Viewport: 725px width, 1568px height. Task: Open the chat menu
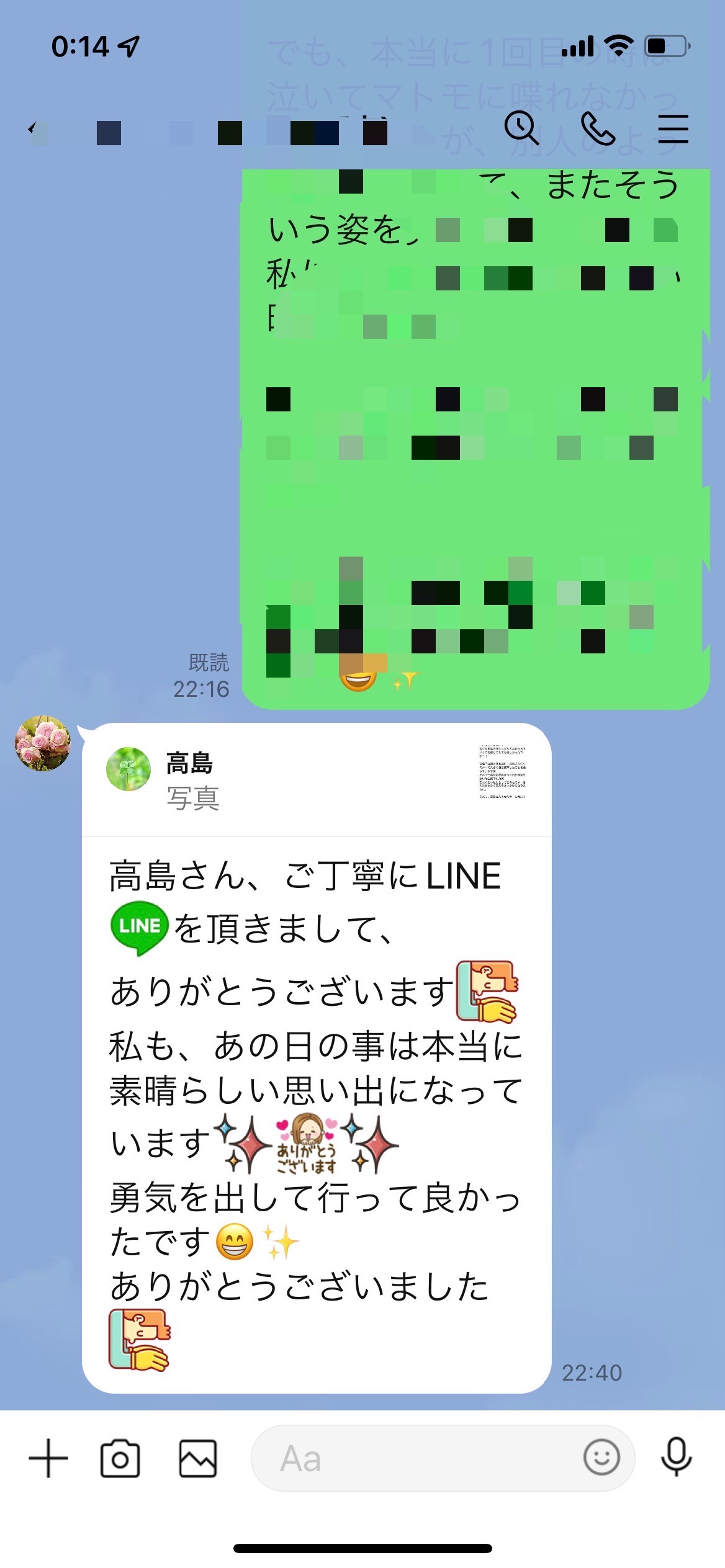click(673, 128)
